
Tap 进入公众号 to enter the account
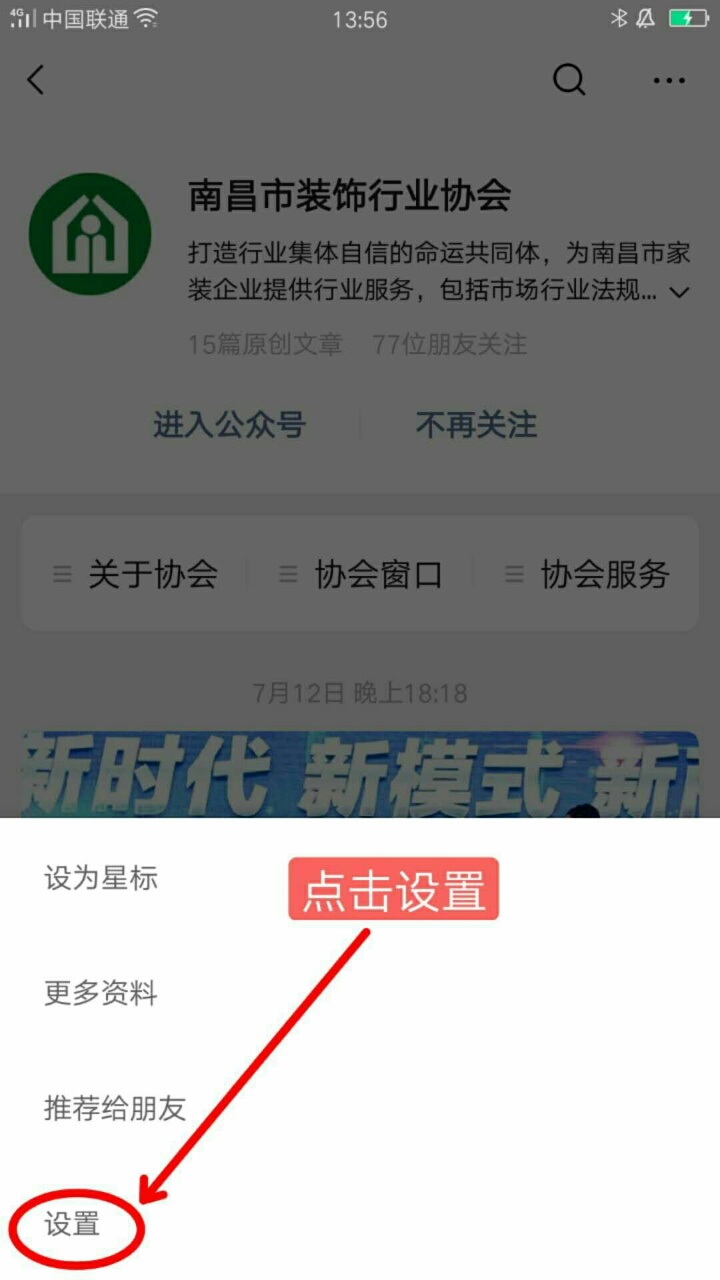point(229,425)
